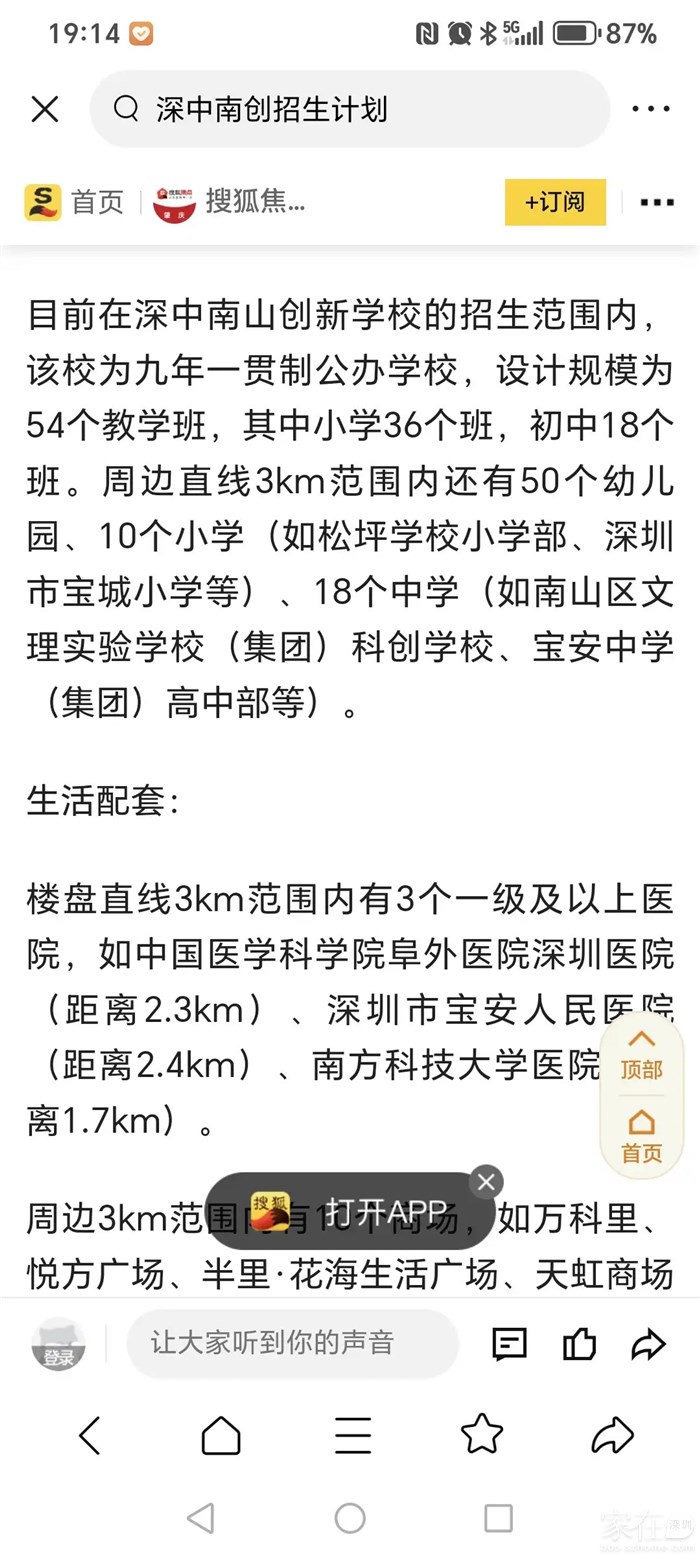This screenshot has height=1555, width=700.
Task: Tap the system recent apps button
Action: 498,1518
